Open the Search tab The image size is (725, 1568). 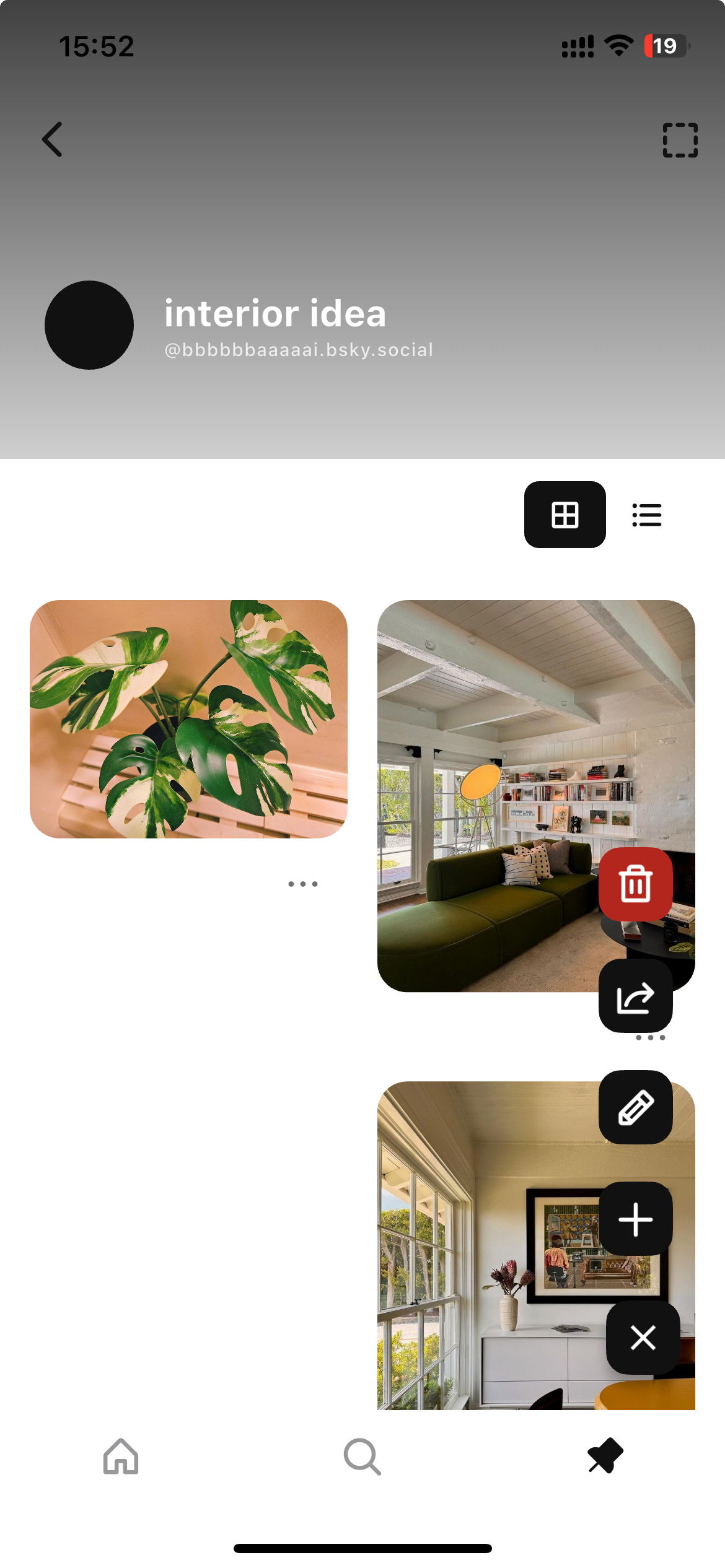click(x=362, y=1456)
